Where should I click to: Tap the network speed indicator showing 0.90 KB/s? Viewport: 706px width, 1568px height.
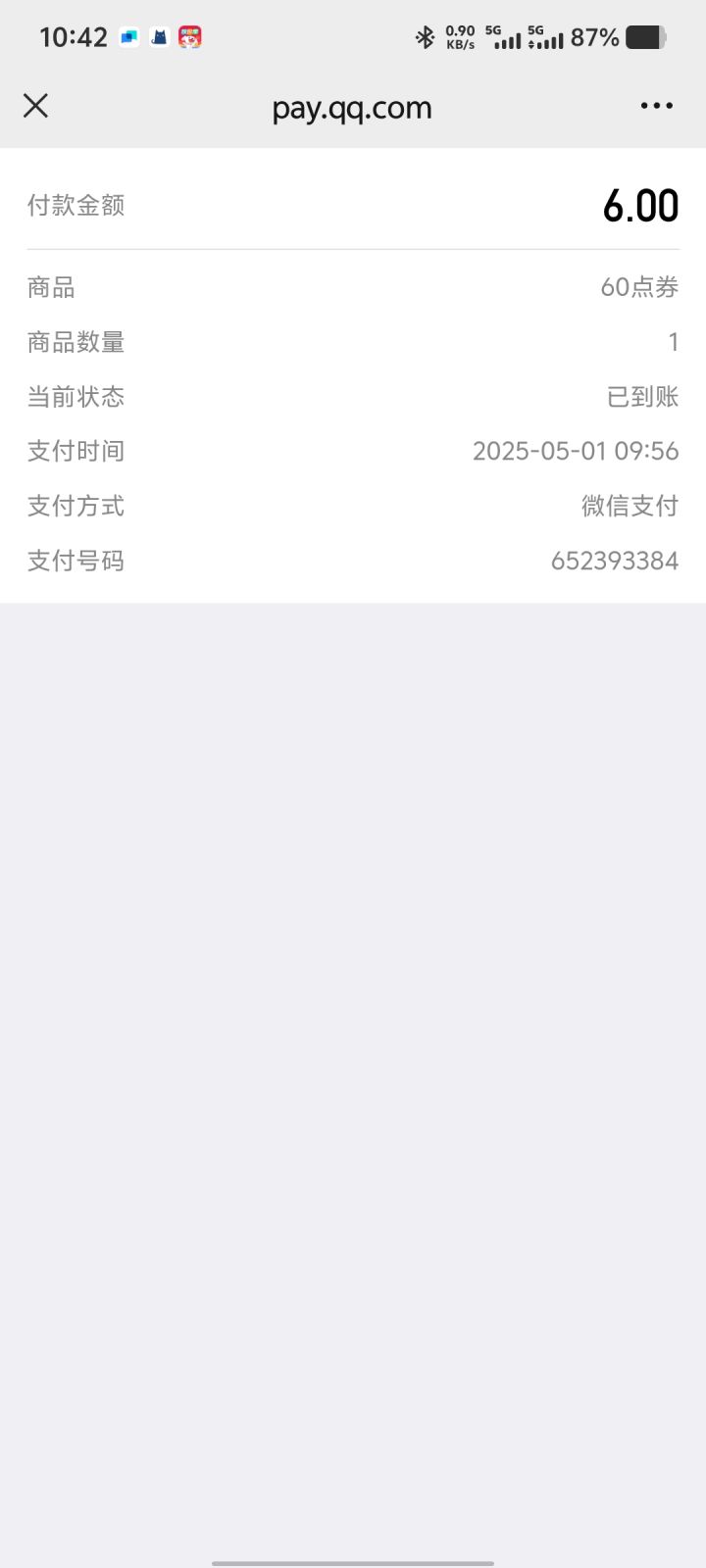pos(459,36)
